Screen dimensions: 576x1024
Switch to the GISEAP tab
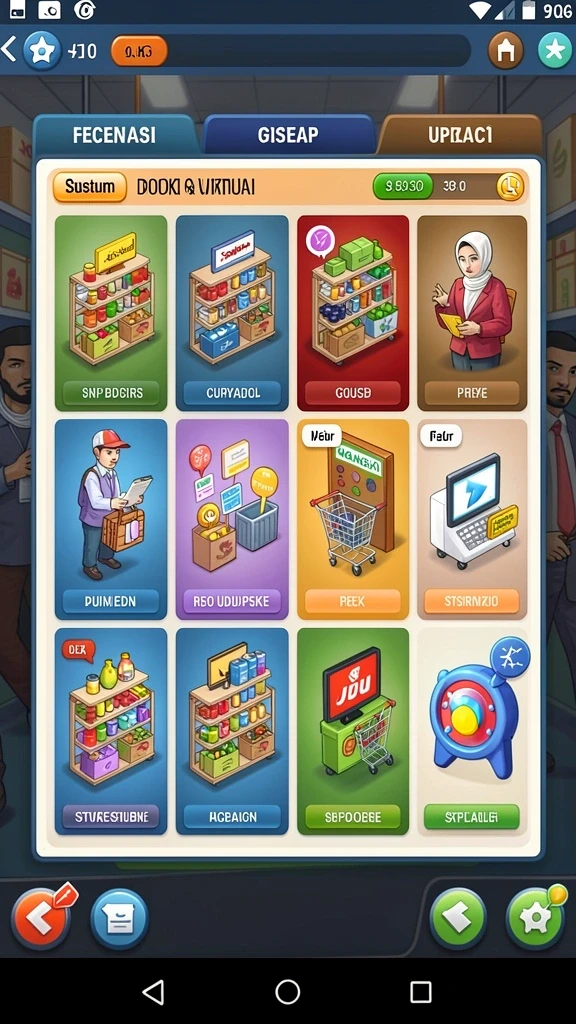[x=288, y=135]
